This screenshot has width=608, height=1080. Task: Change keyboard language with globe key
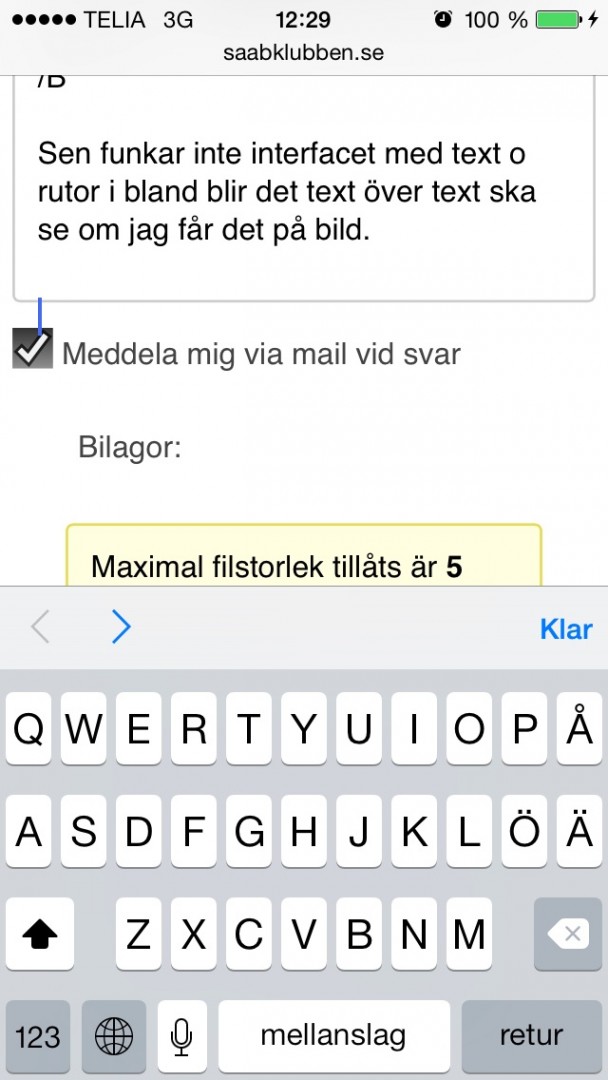coord(113,1035)
